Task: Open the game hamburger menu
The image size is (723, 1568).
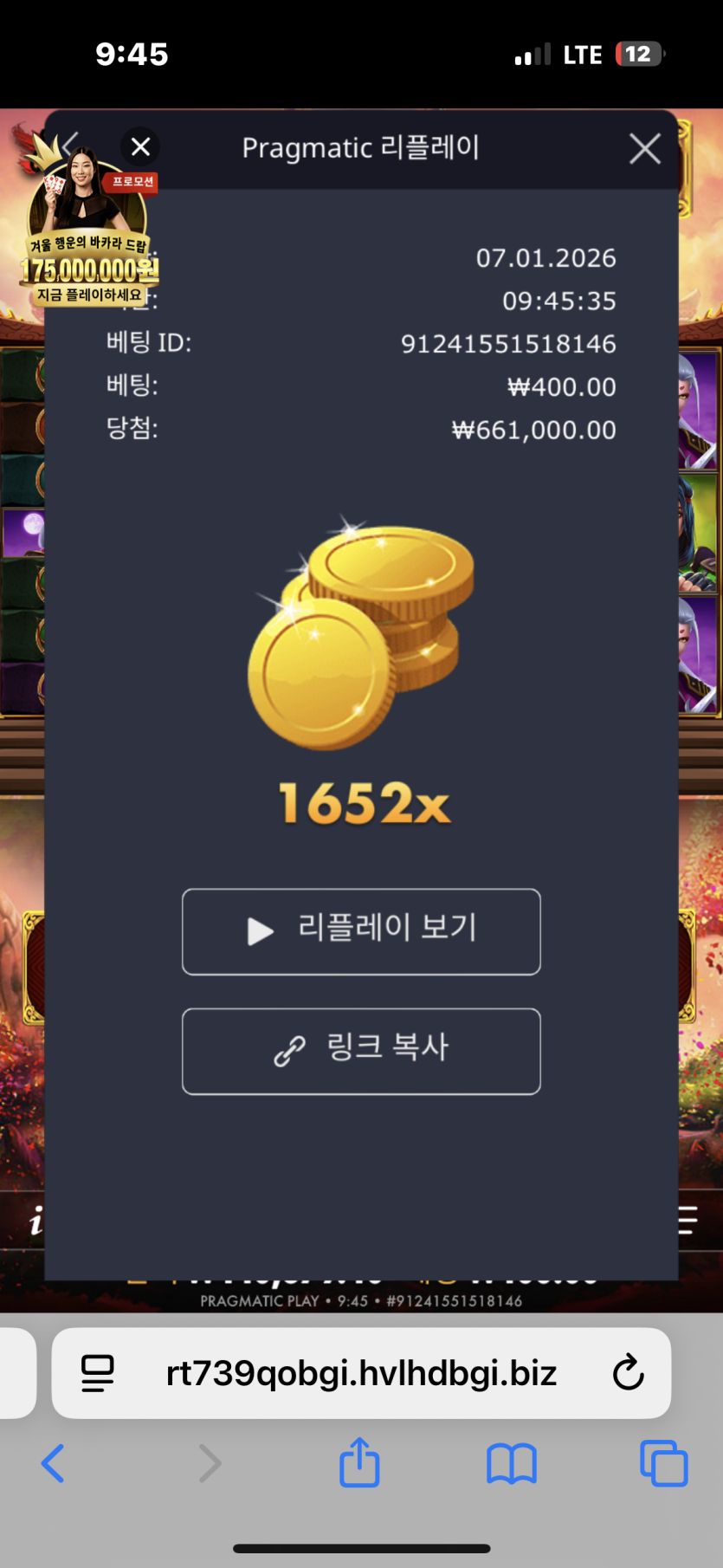Action: 688,1220
